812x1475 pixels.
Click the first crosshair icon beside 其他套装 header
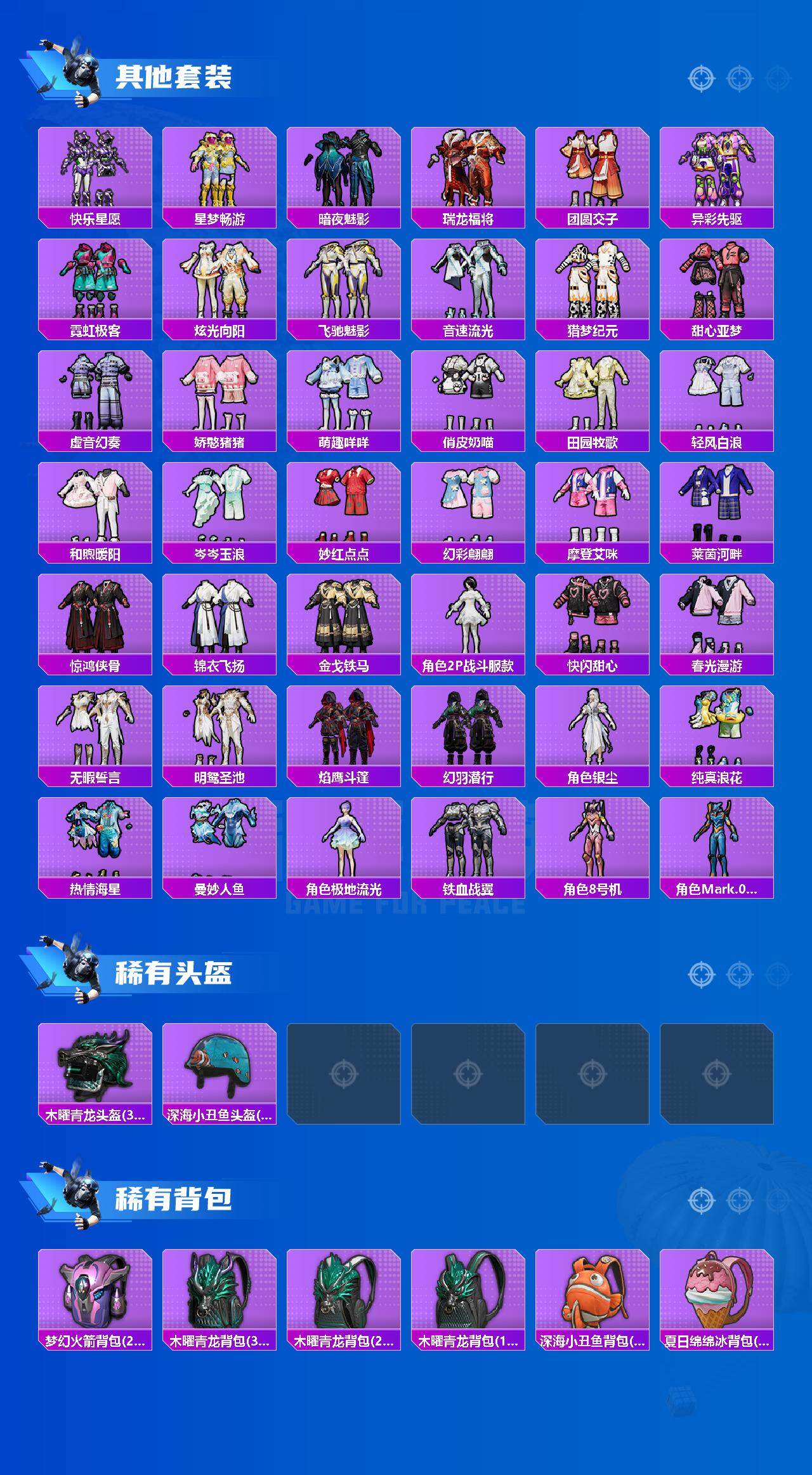coord(703,79)
